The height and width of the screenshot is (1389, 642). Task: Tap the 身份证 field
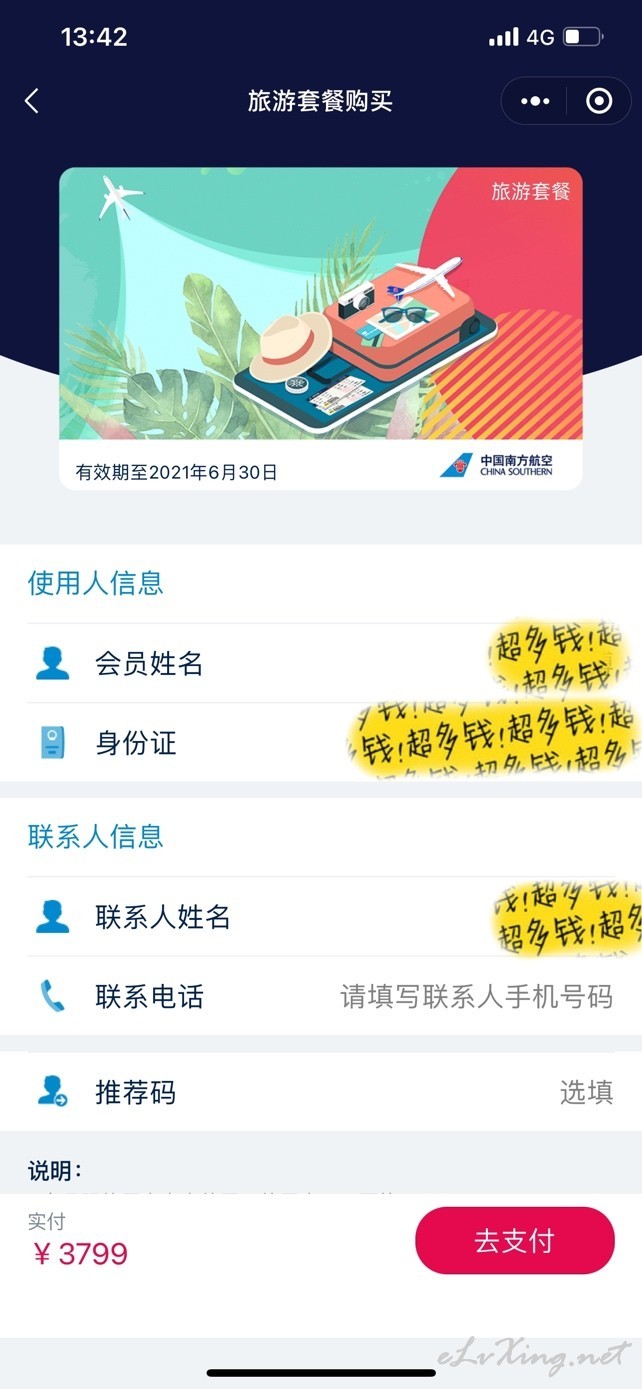point(321,742)
